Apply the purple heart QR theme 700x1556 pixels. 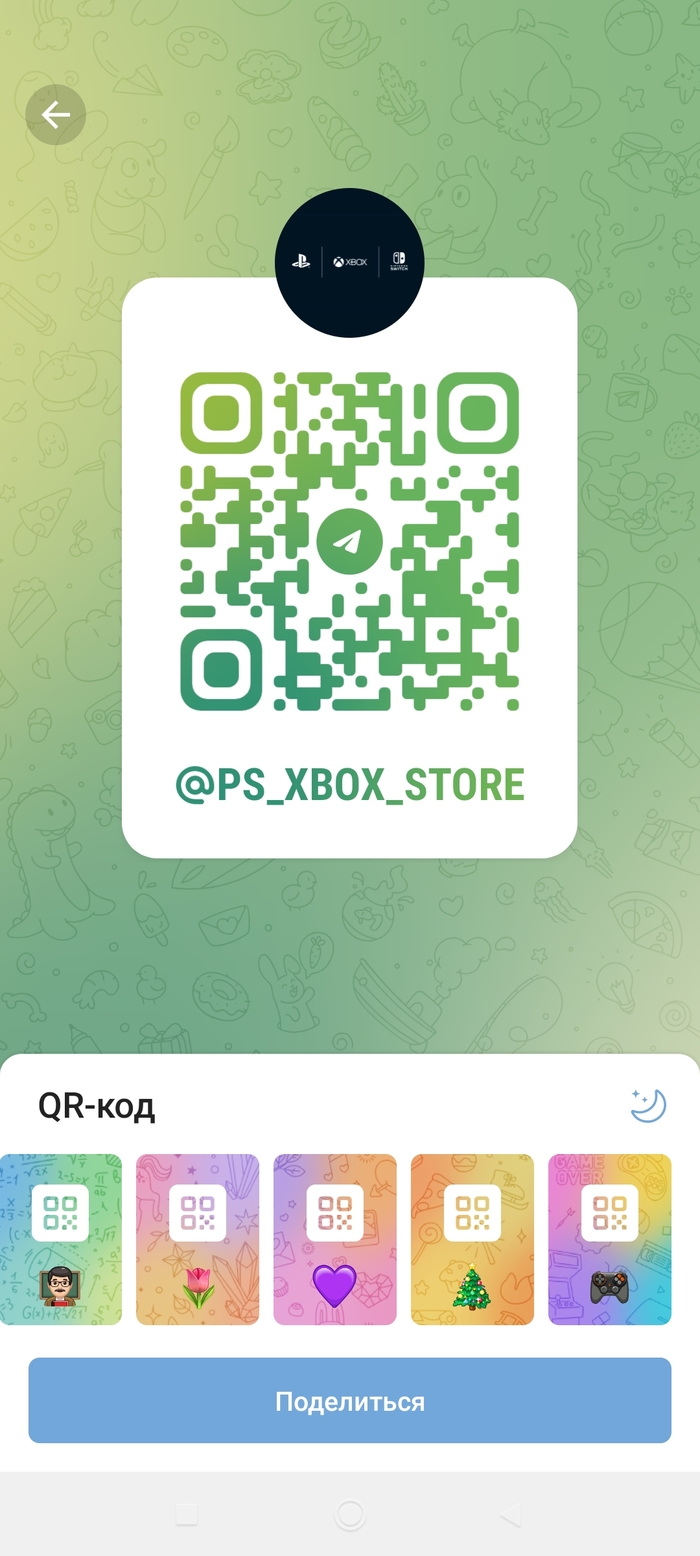[335, 1240]
